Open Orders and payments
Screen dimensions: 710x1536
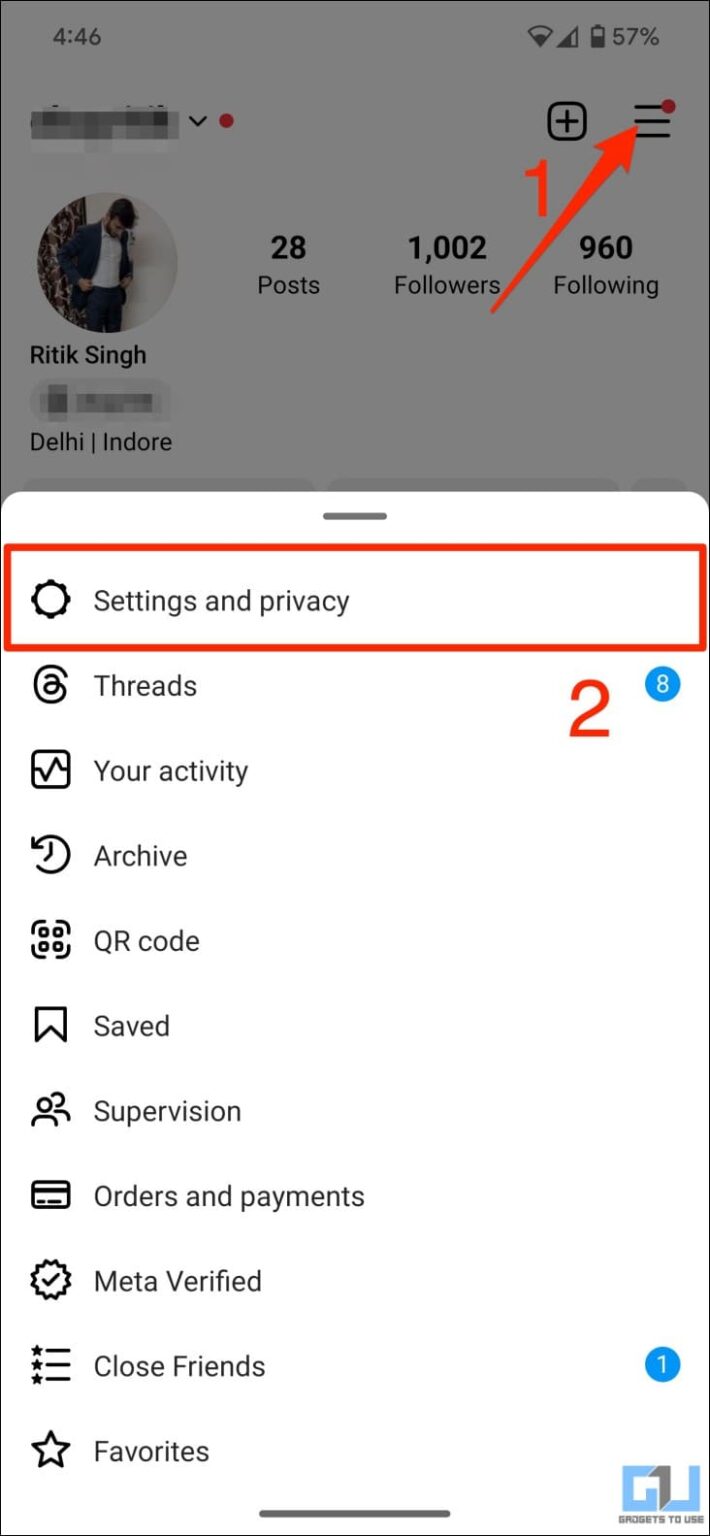[x=228, y=1196]
